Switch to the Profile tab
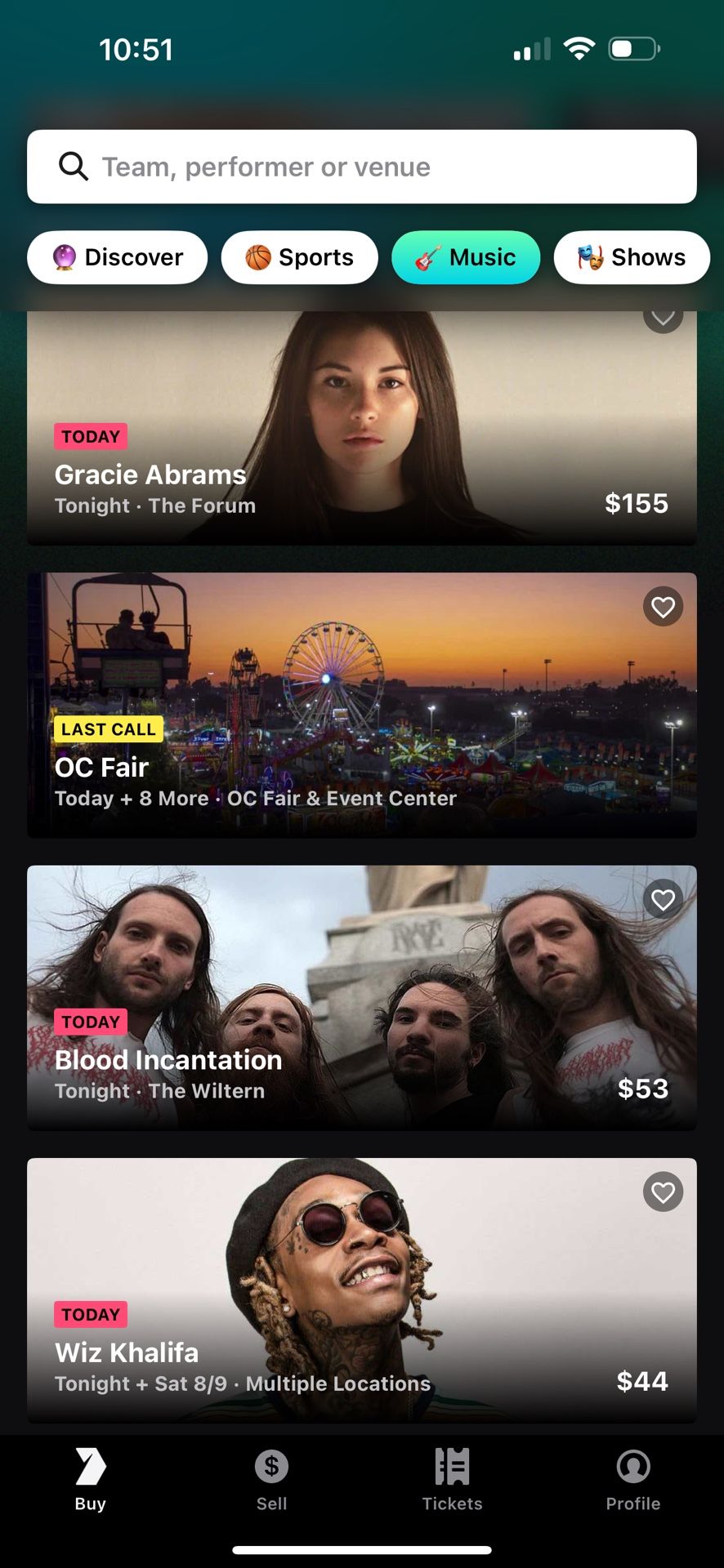 coord(632,1480)
